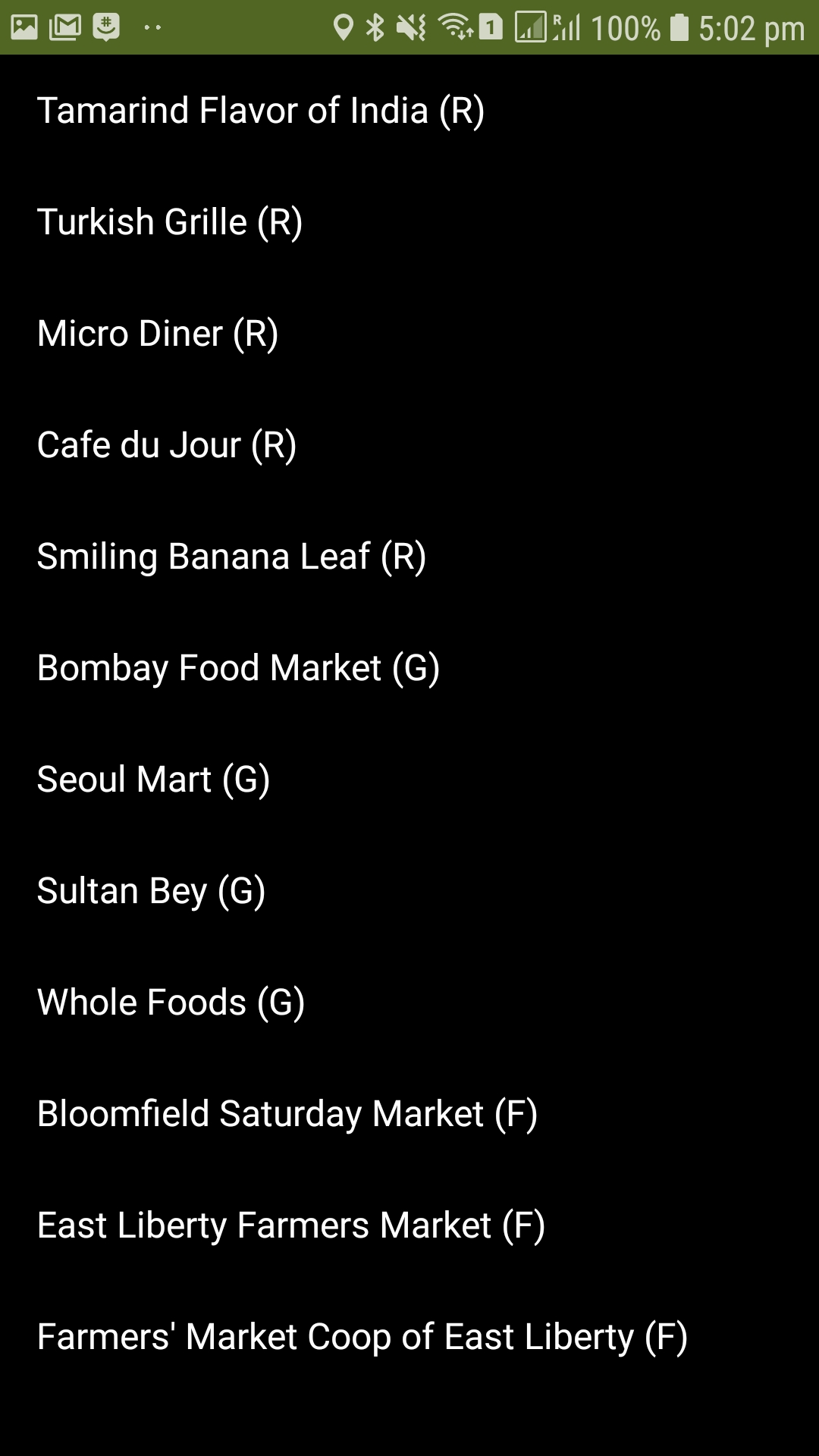Select Turkish Grille (R) from the list
The height and width of the screenshot is (1456, 819).
[170, 222]
